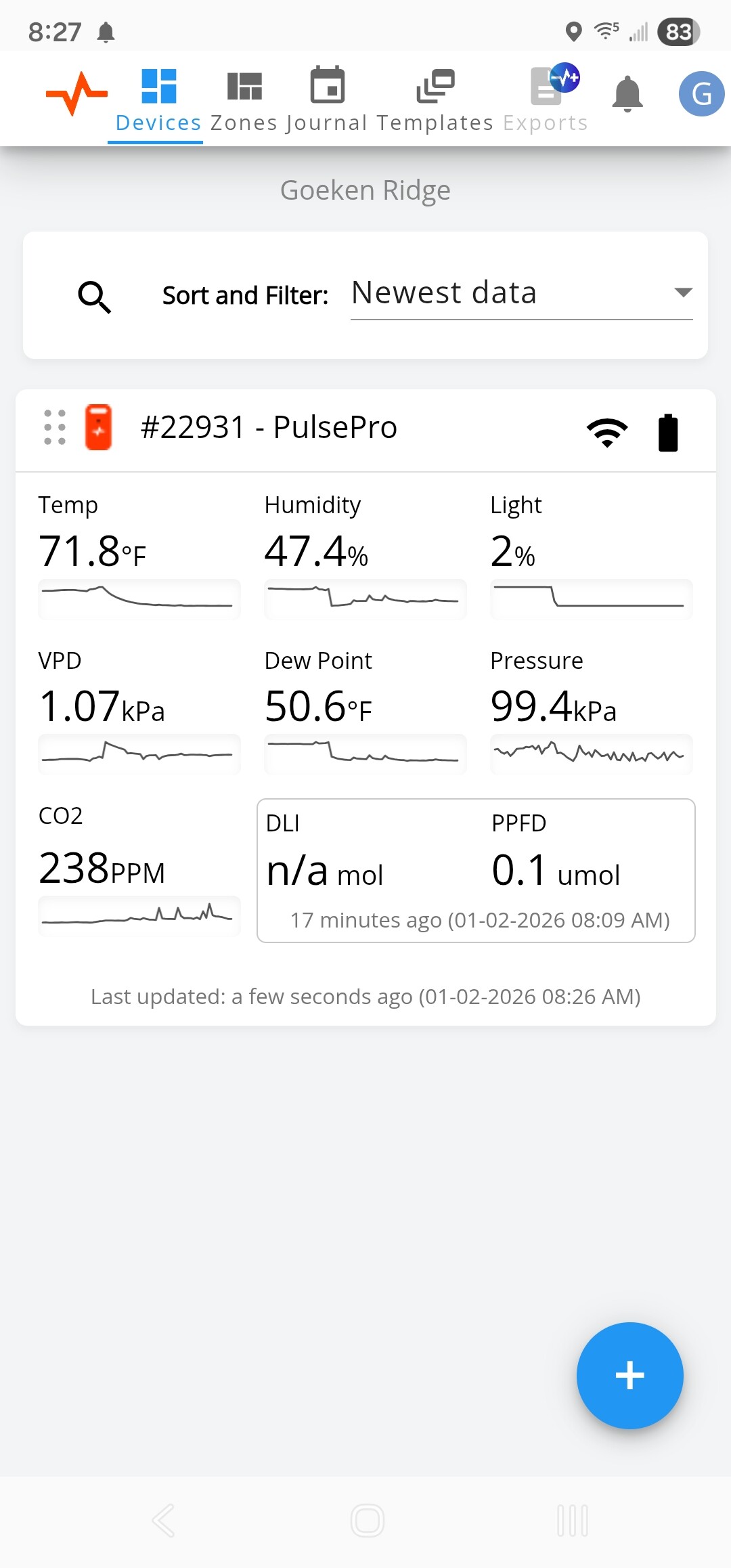The height and width of the screenshot is (1568, 731).
Task: Expand the Newest data sort dropdown
Action: (521, 294)
